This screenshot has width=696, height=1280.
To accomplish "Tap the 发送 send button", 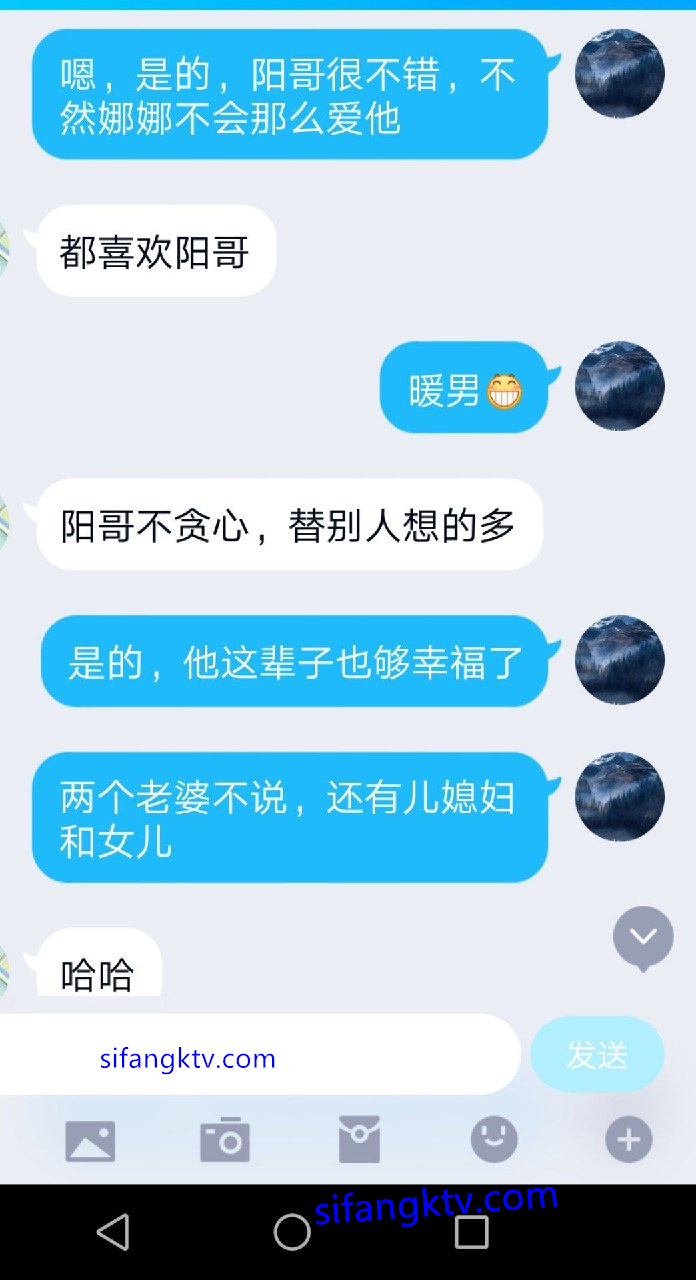I will (x=597, y=1054).
